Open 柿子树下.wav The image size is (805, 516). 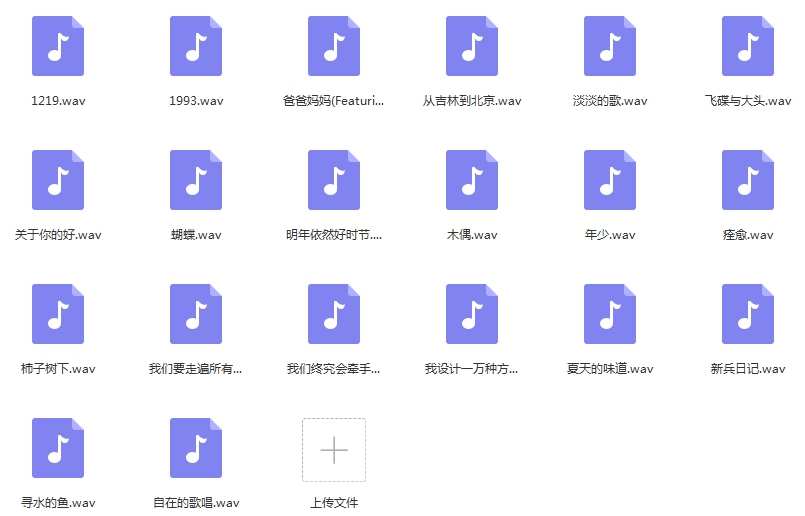point(58,314)
